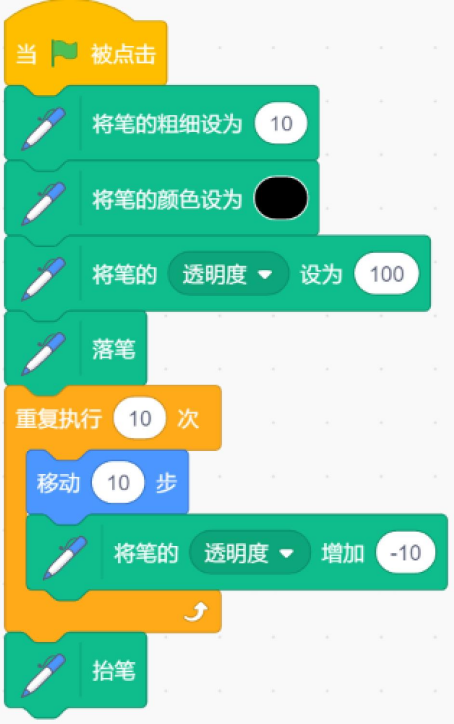Edit the repeat count in 重复执行 block
The height and width of the screenshot is (724, 454).
[x=140, y=418]
